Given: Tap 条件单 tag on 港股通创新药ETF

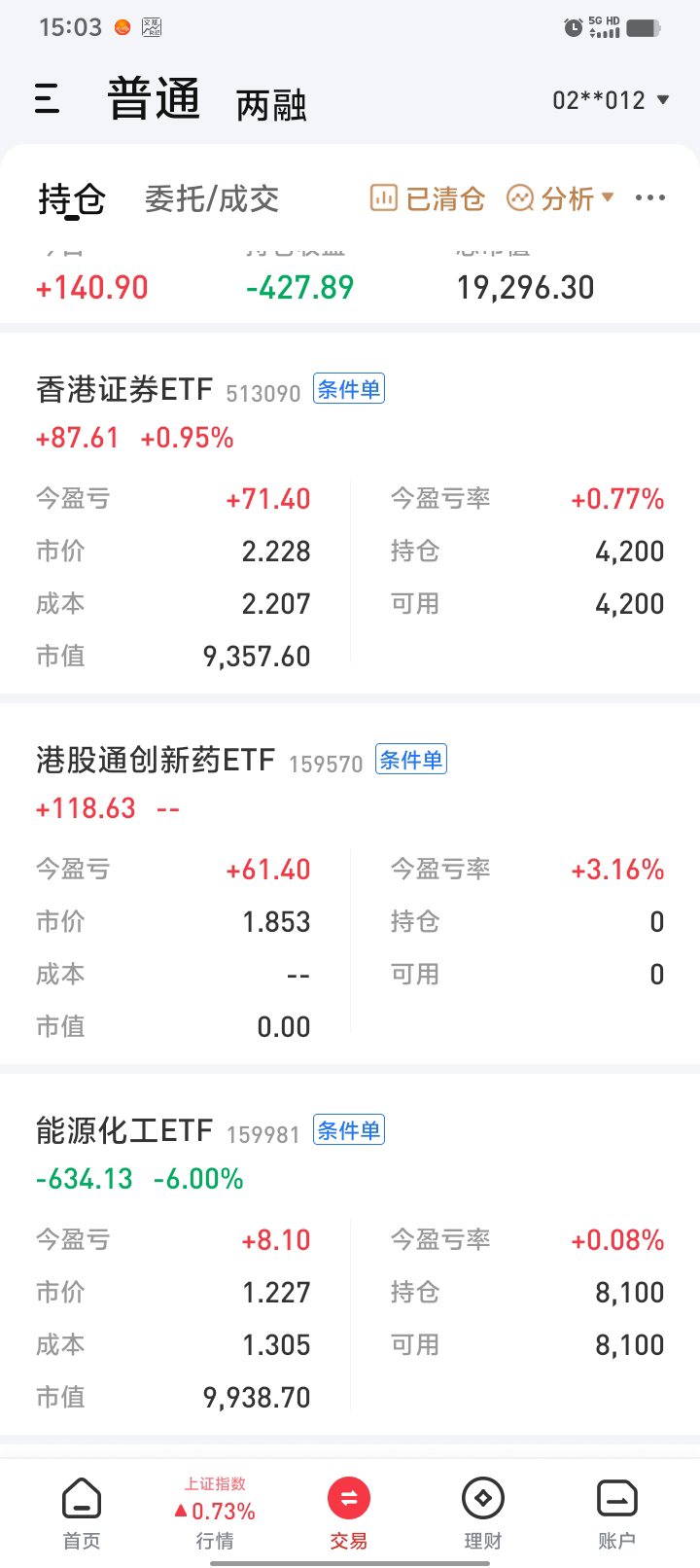Looking at the screenshot, I should pos(410,760).
